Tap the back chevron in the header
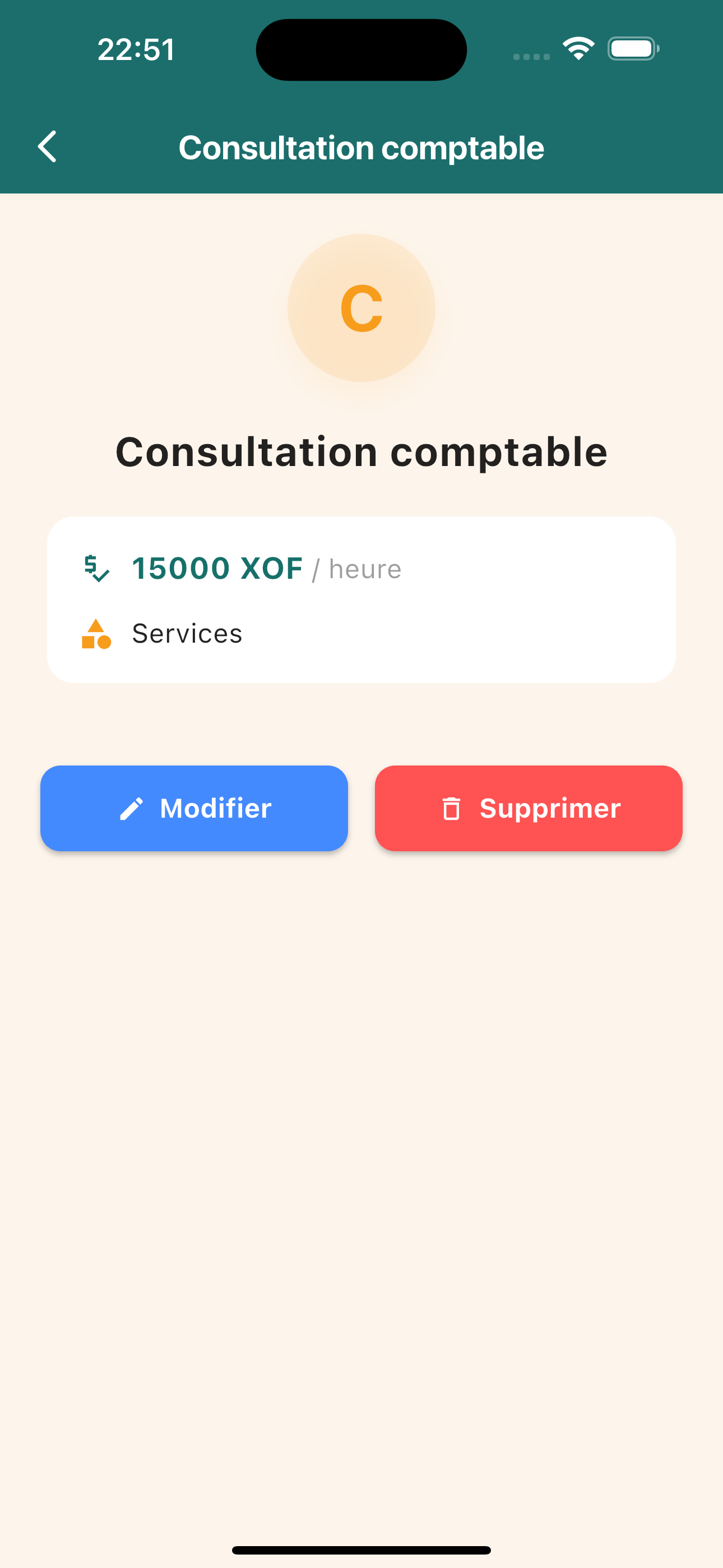Screen dimensions: 723x1568 (x=48, y=146)
